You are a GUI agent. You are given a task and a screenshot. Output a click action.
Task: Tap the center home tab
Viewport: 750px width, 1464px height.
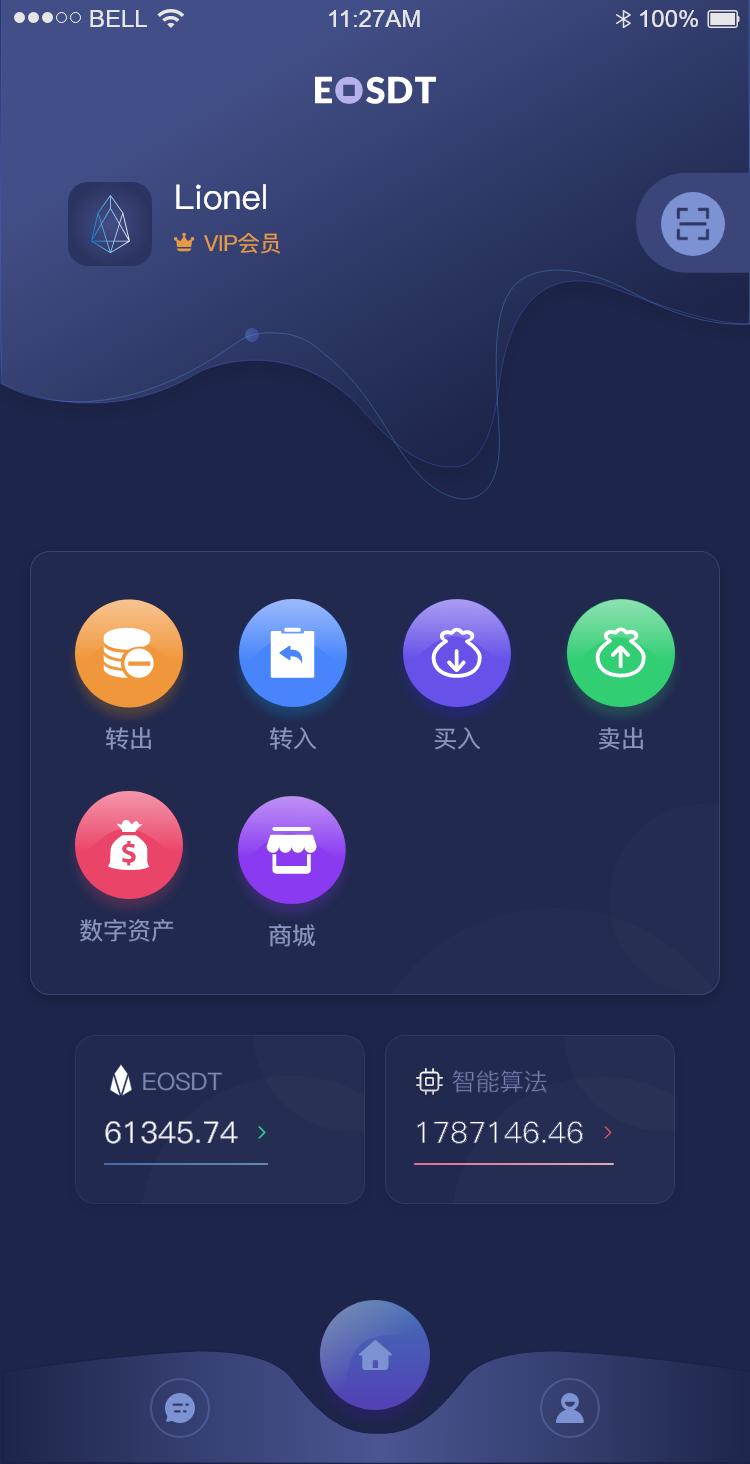pyautogui.click(x=375, y=1355)
